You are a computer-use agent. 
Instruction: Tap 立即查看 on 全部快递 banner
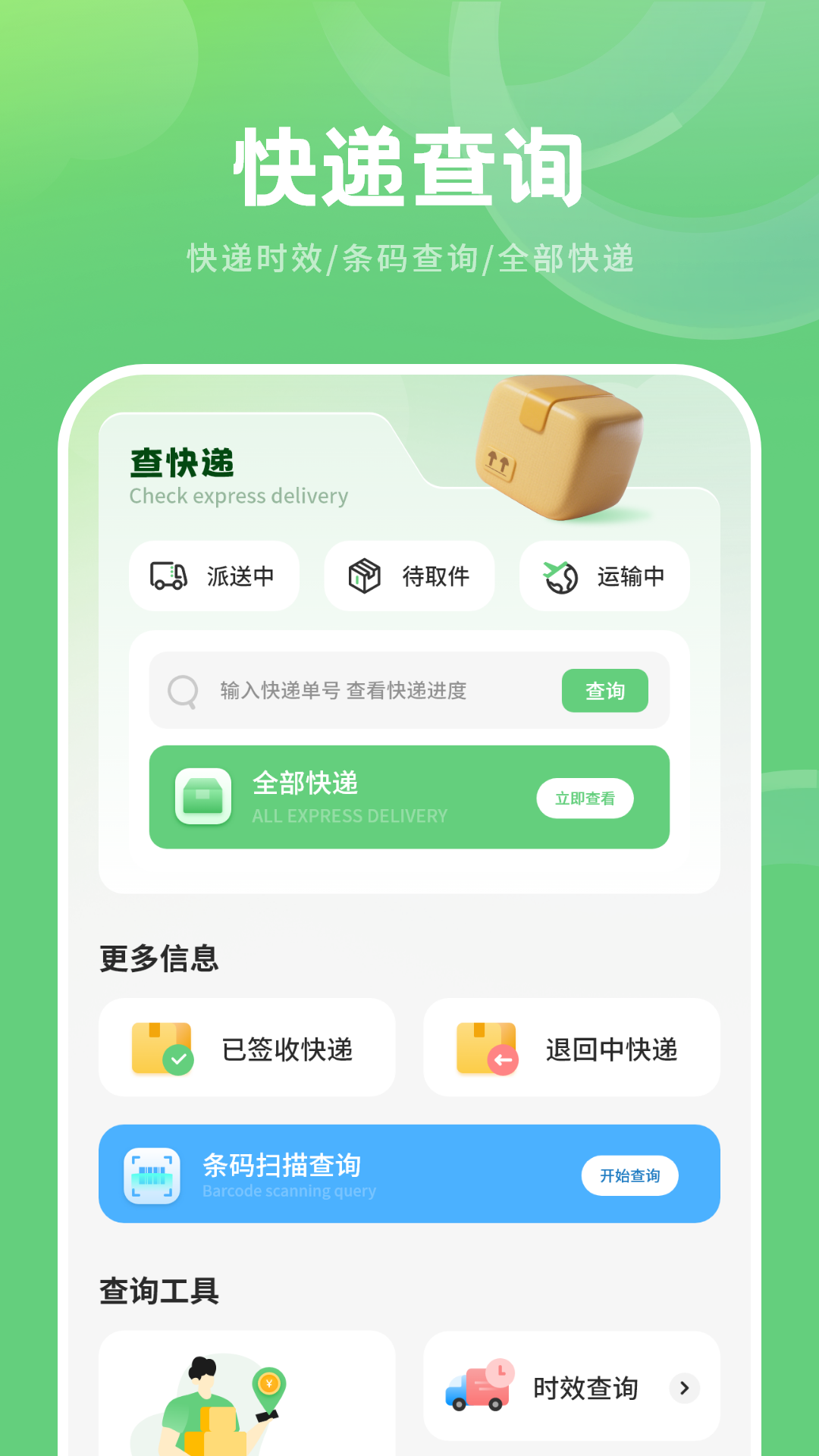[585, 798]
